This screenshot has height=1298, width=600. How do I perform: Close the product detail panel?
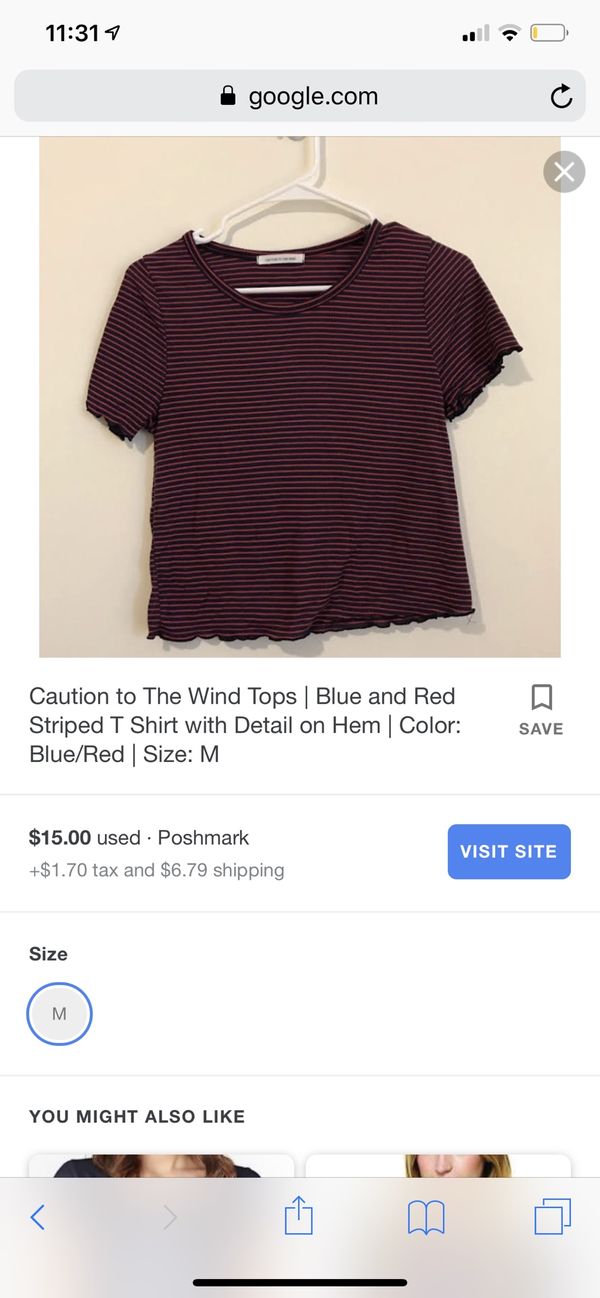tap(564, 172)
